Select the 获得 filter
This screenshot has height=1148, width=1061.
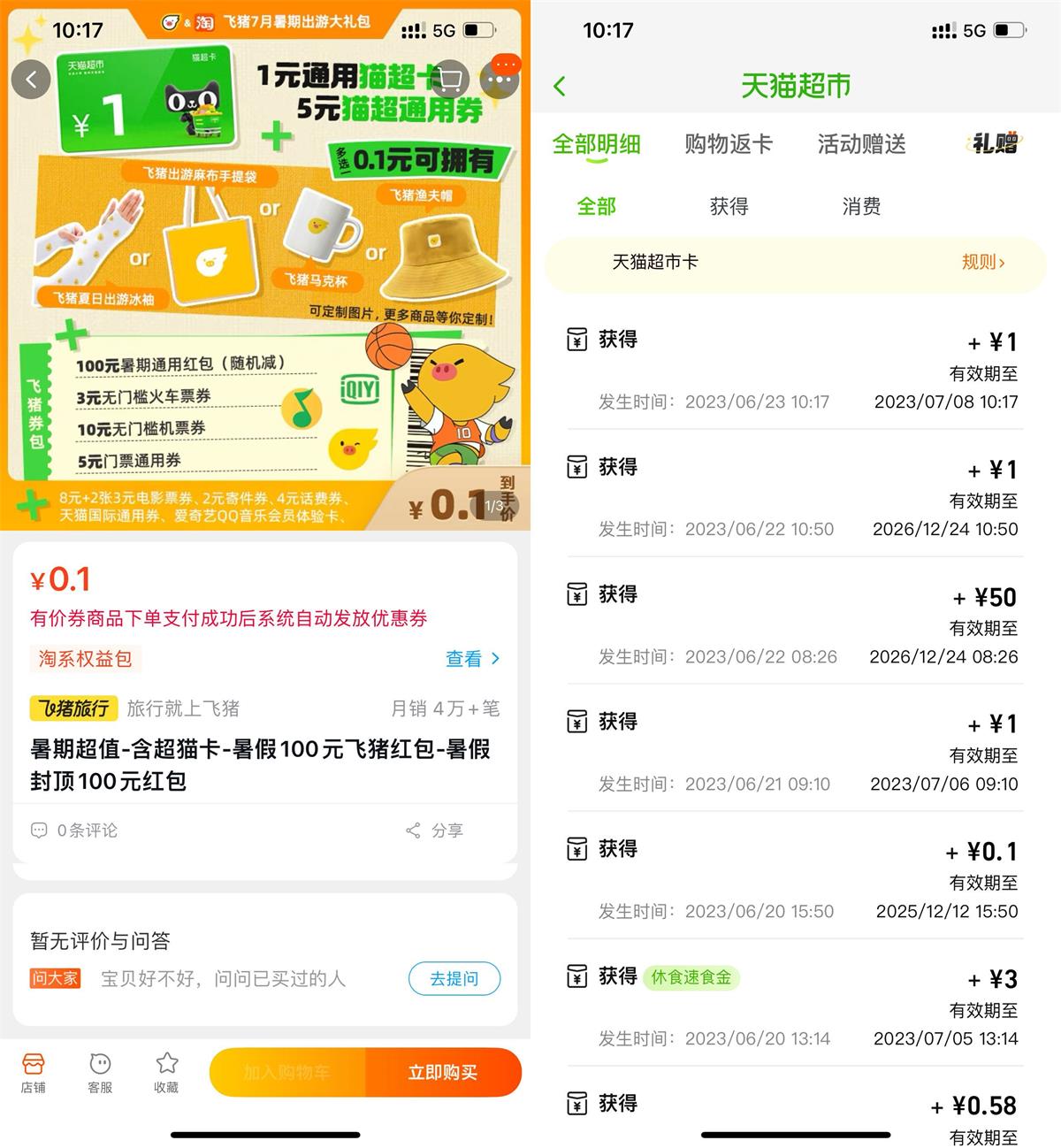pyautogui.click(x=729, y=206)
